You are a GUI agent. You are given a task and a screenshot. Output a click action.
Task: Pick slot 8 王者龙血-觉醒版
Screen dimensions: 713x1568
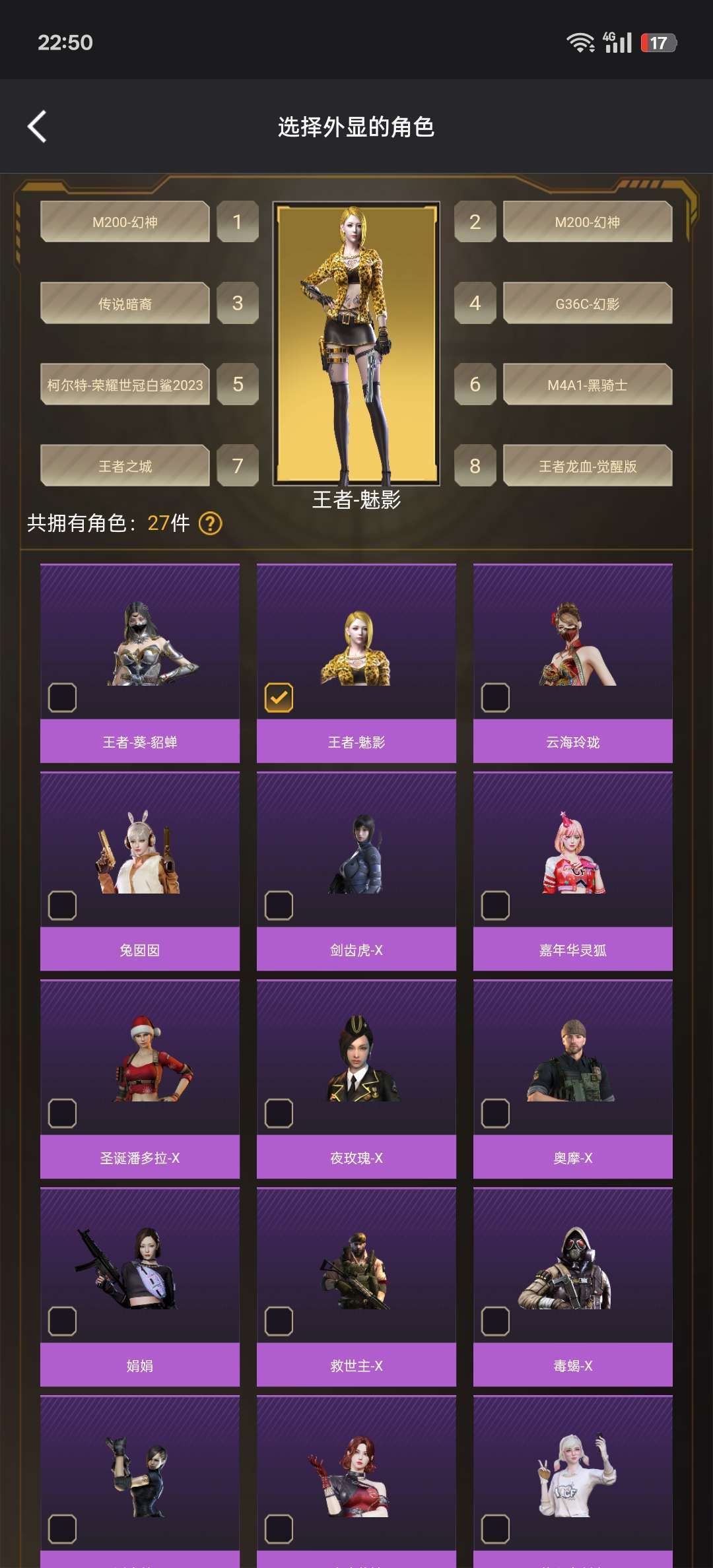(x=588, y=466)
